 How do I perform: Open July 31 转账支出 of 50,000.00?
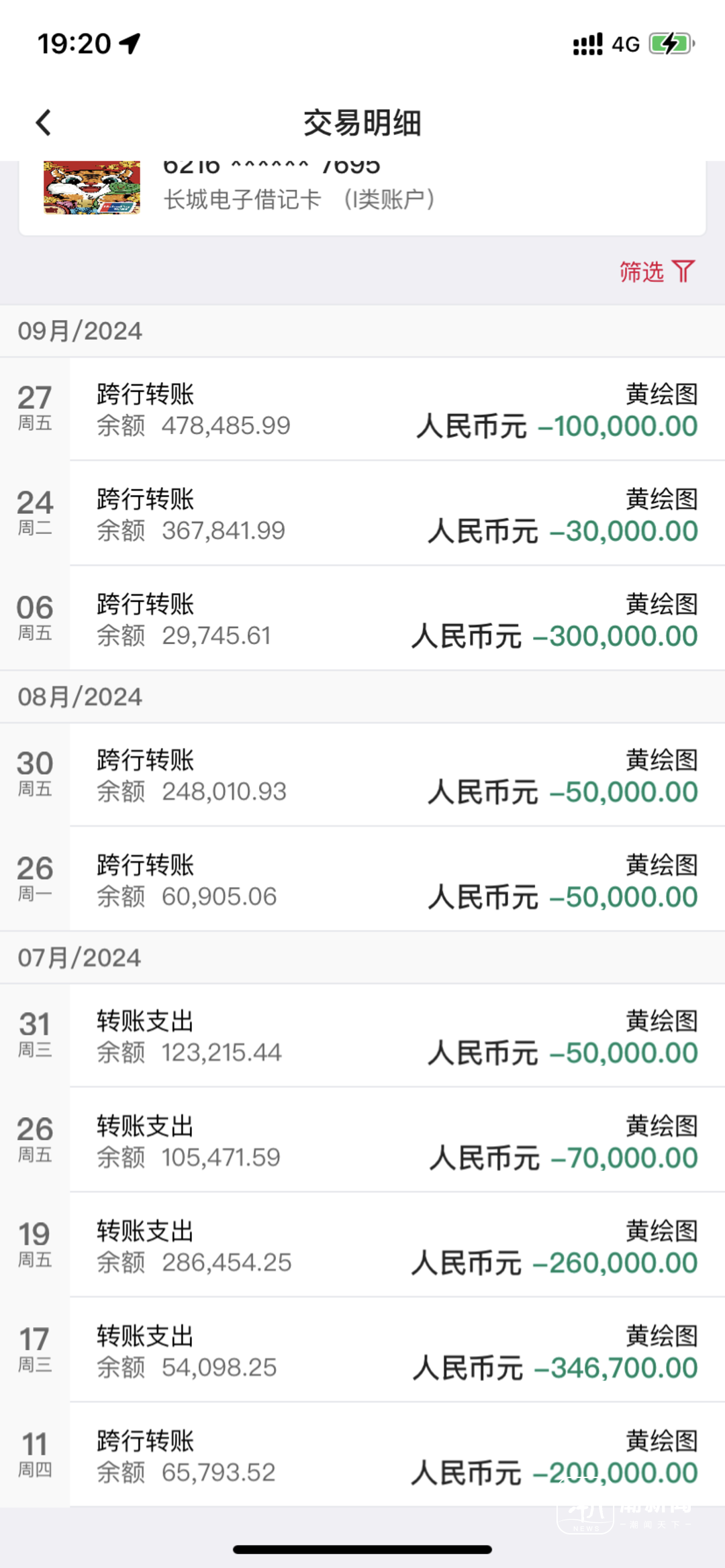click(362, 1035)
